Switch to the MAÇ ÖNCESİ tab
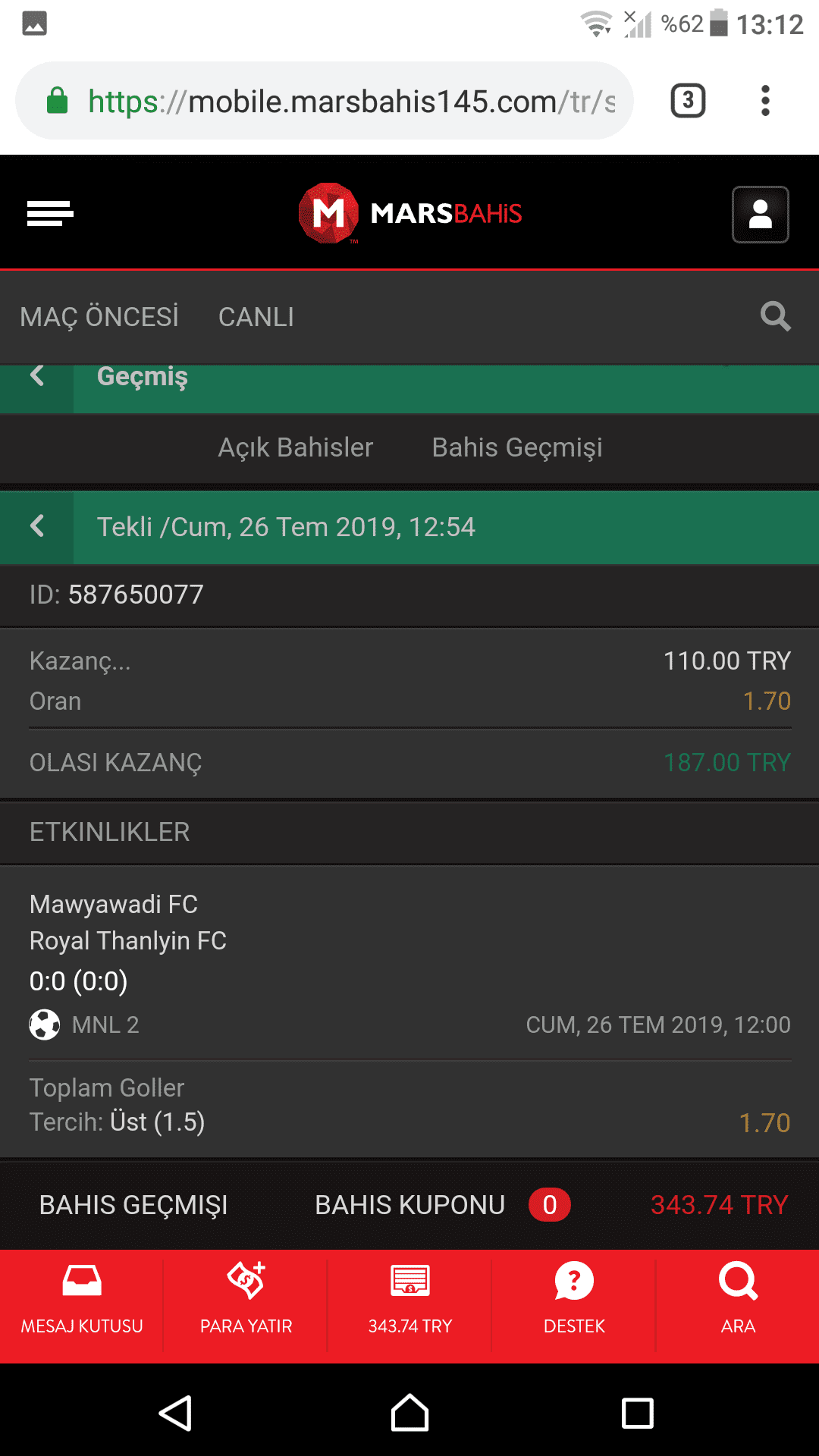819x1456 pixels. click(x=99, y=317)
